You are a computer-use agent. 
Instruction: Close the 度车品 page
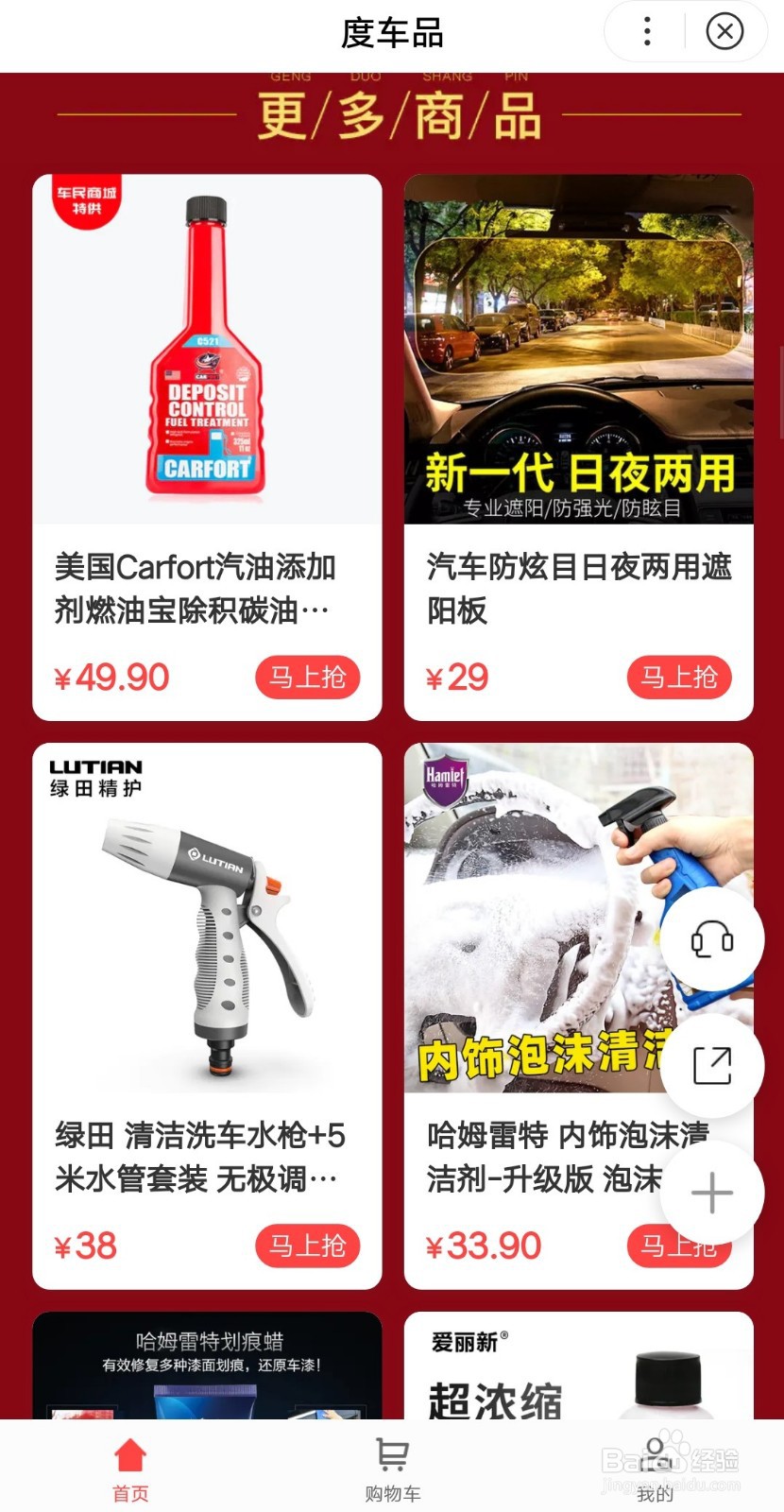tap(724, 32)
